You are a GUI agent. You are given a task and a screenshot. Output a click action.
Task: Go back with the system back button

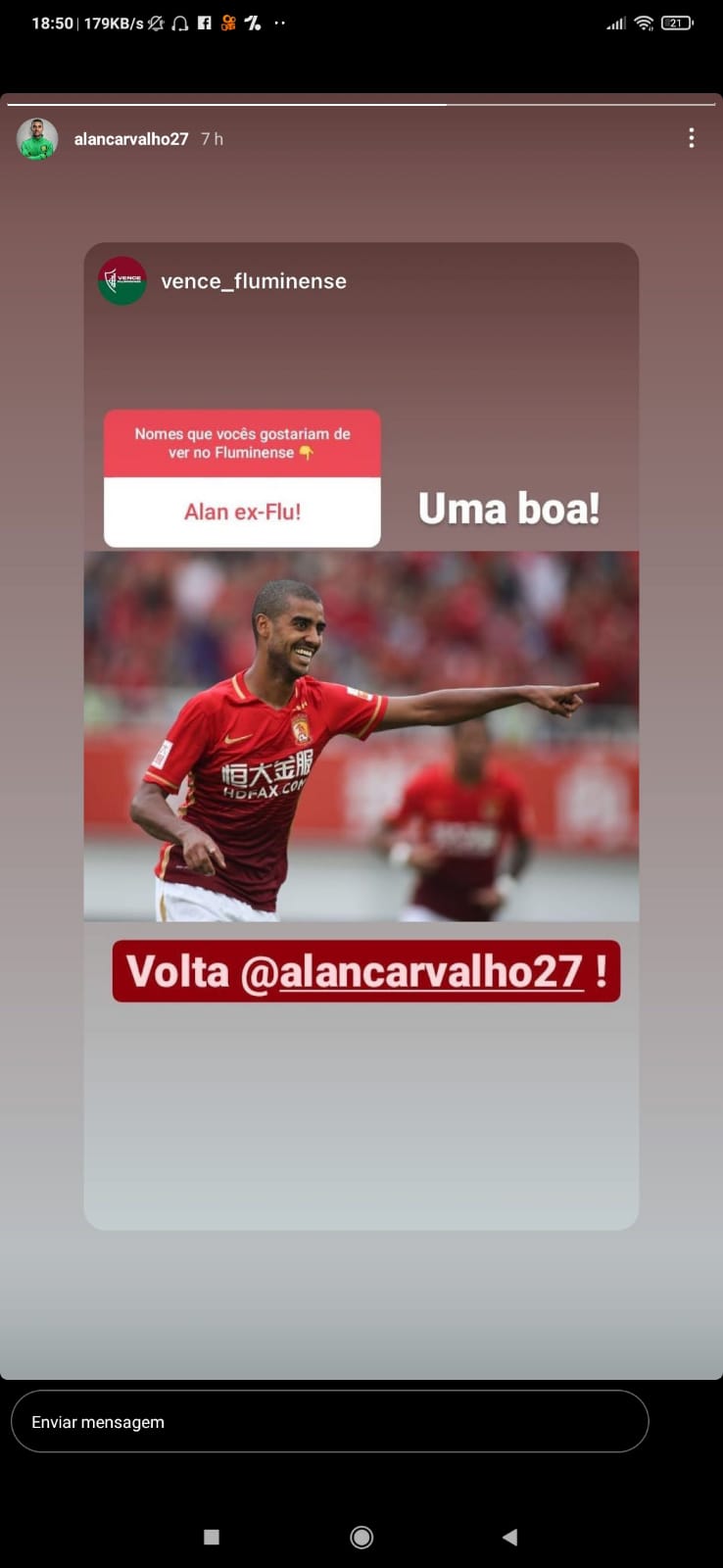(509, 1537)
